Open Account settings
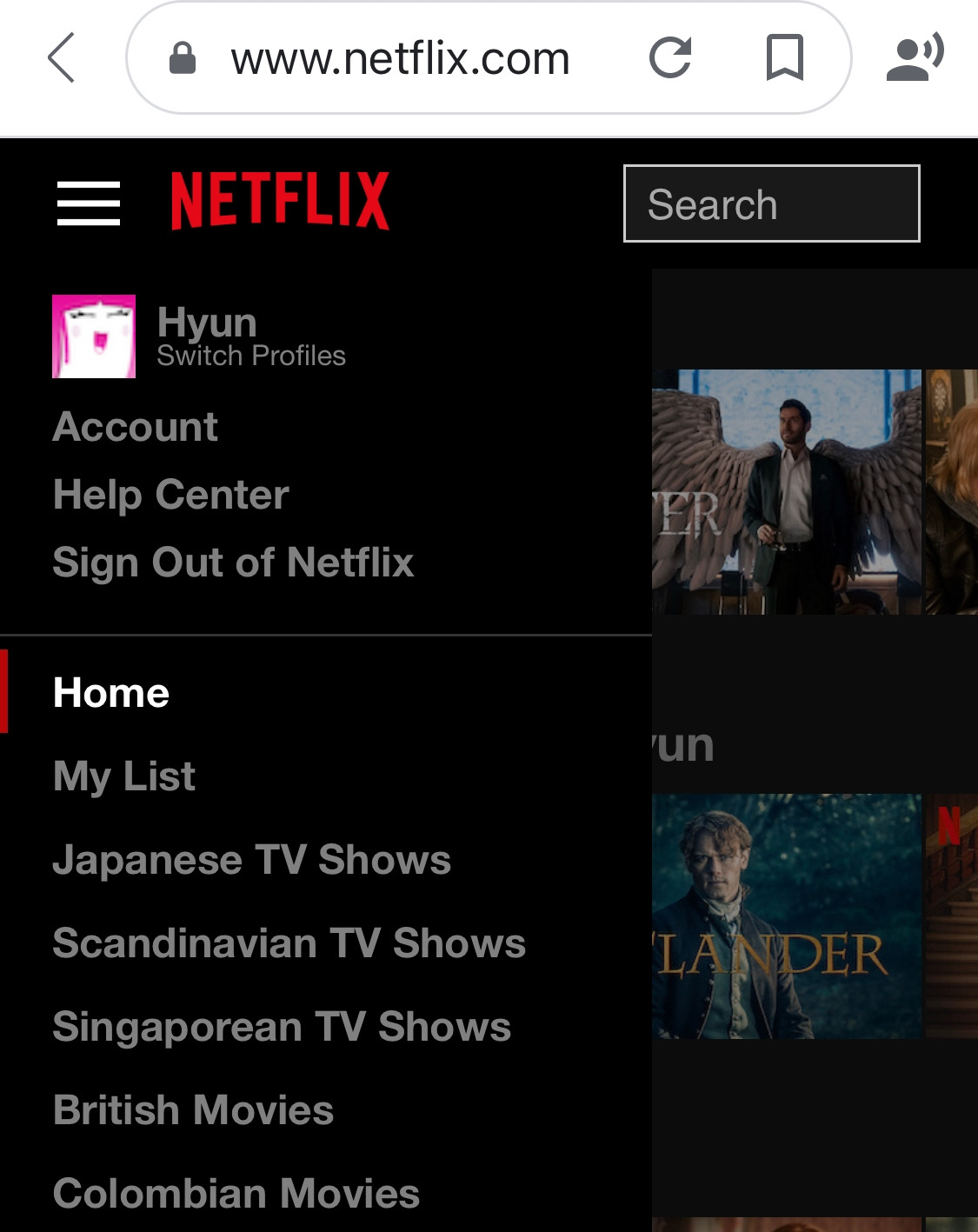The width and height of the screenshot is (978, 1232). (x=136, y=427)
